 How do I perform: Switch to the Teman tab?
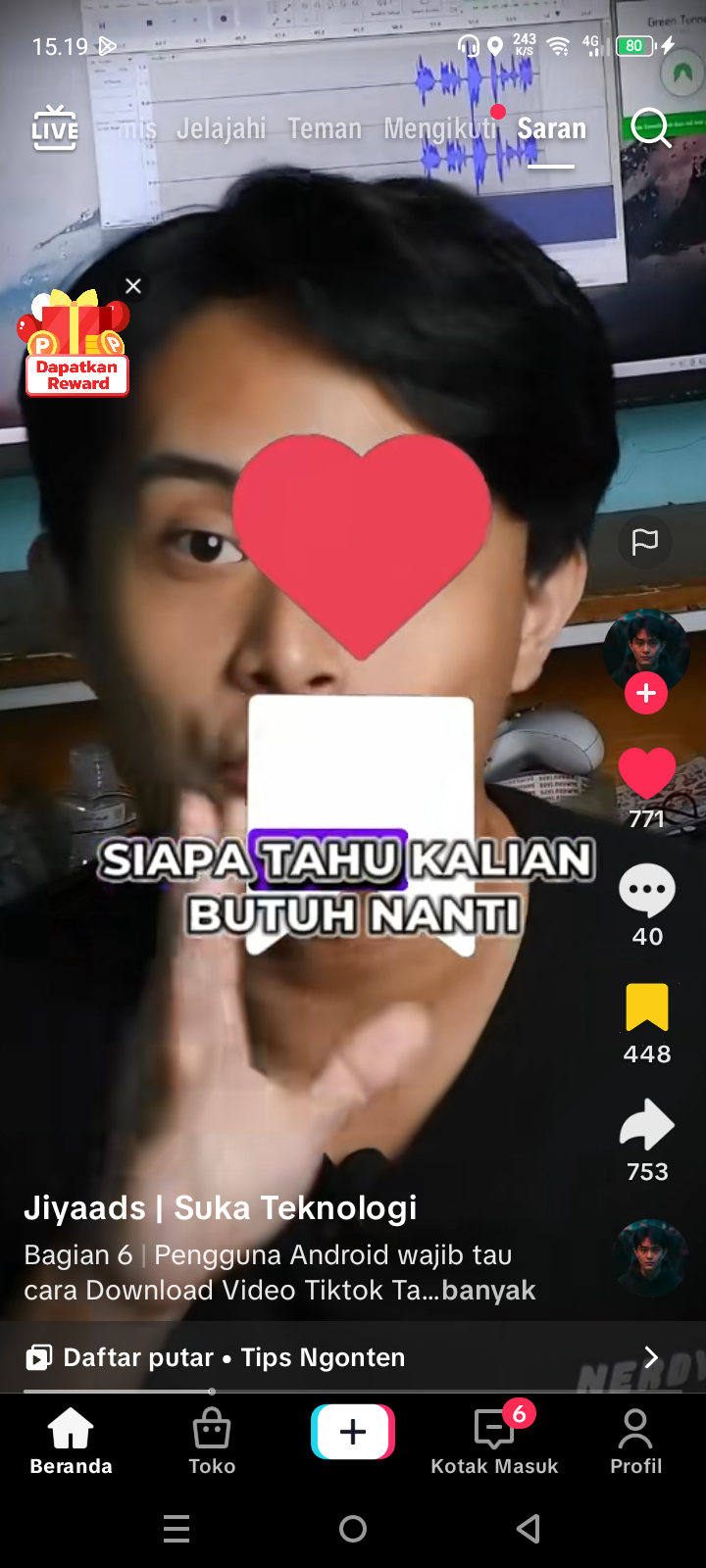(x=325, y=128)
